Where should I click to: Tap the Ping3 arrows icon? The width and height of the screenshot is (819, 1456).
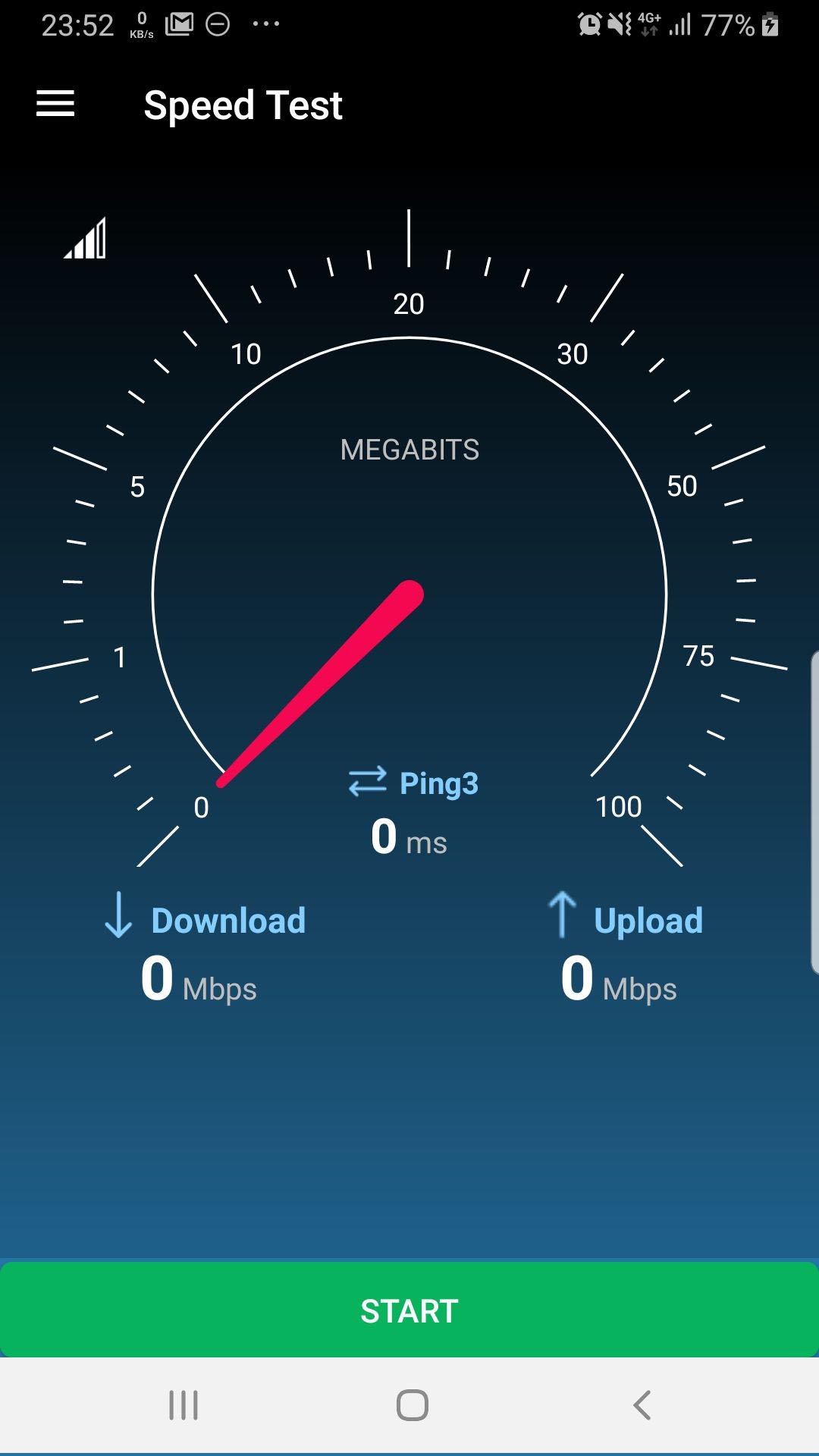pos(367,782)
